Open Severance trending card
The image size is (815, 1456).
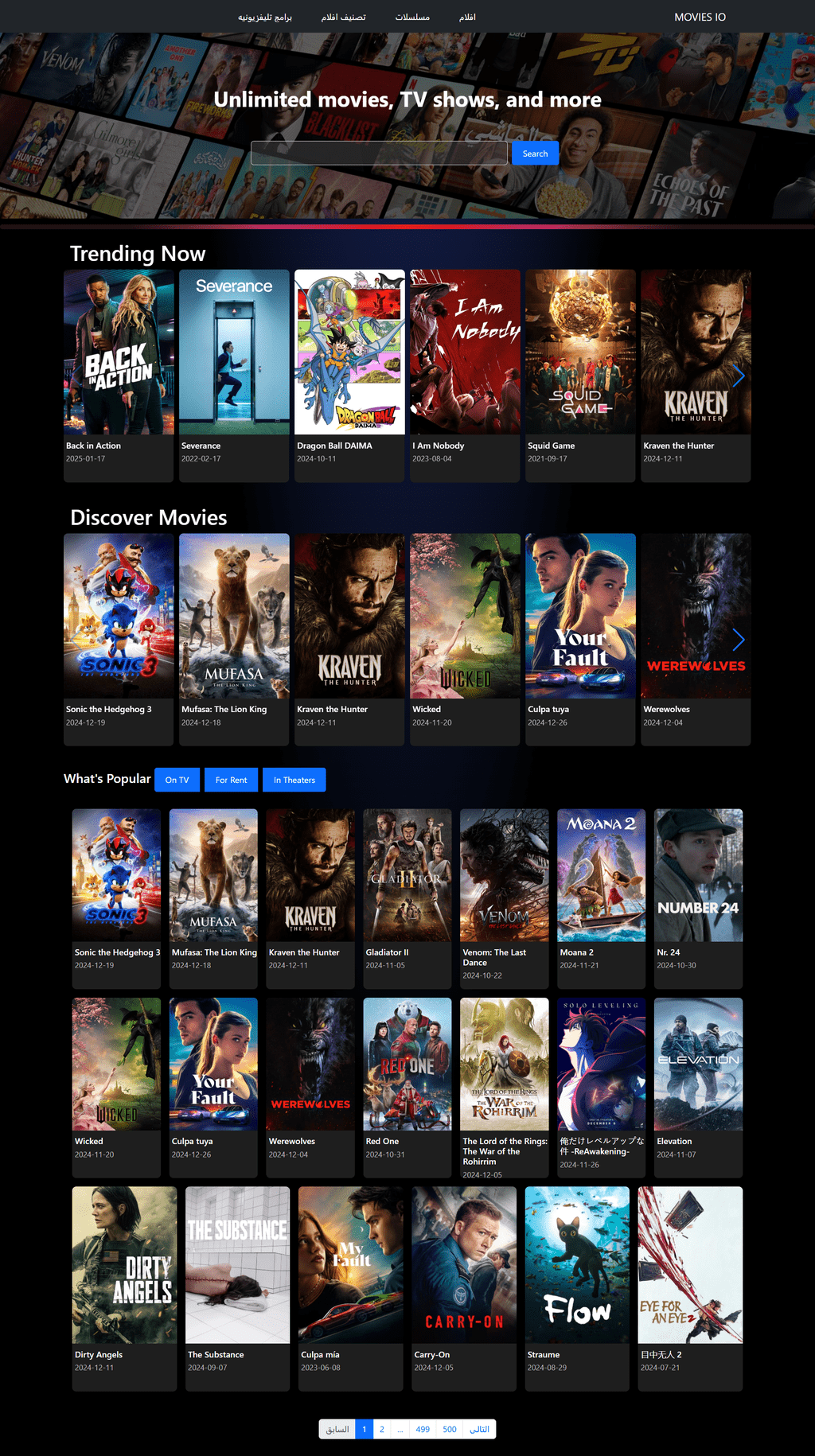pos(234,376)
